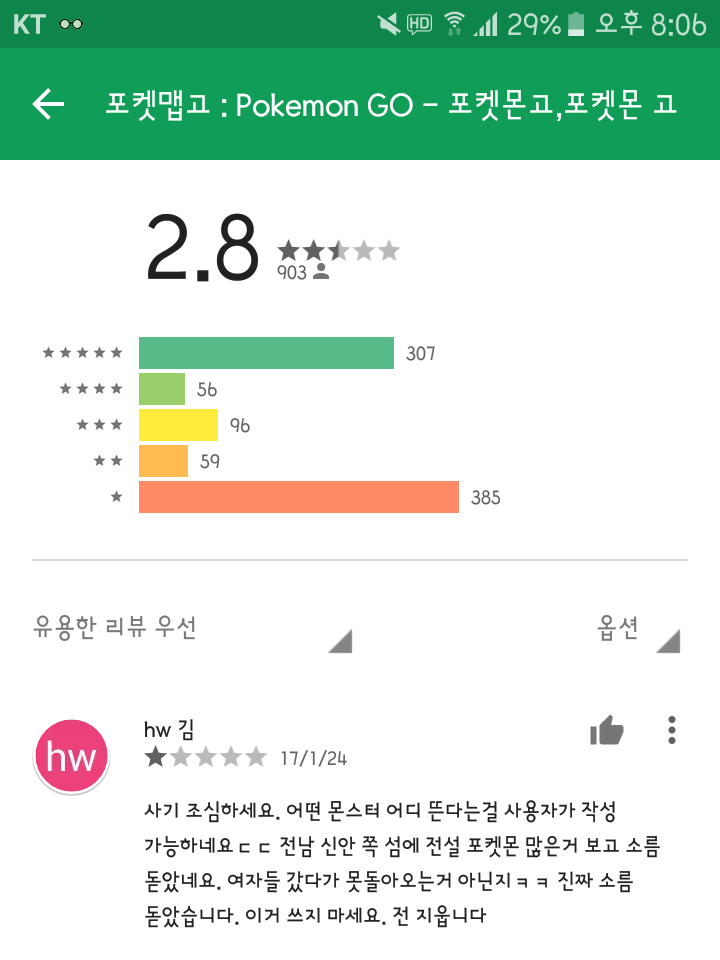The image size is (720, 960).
Task: Open overflow menu on hw 김's review
Action: coord(672,731)
